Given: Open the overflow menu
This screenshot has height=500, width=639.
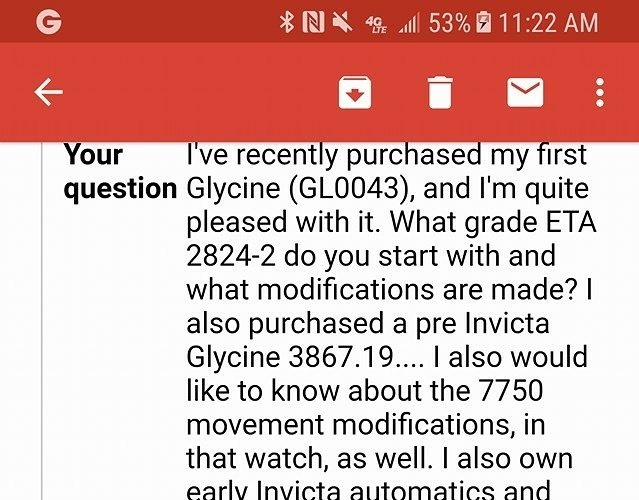Looking at the screenshot, I should [x=600, y=93].
